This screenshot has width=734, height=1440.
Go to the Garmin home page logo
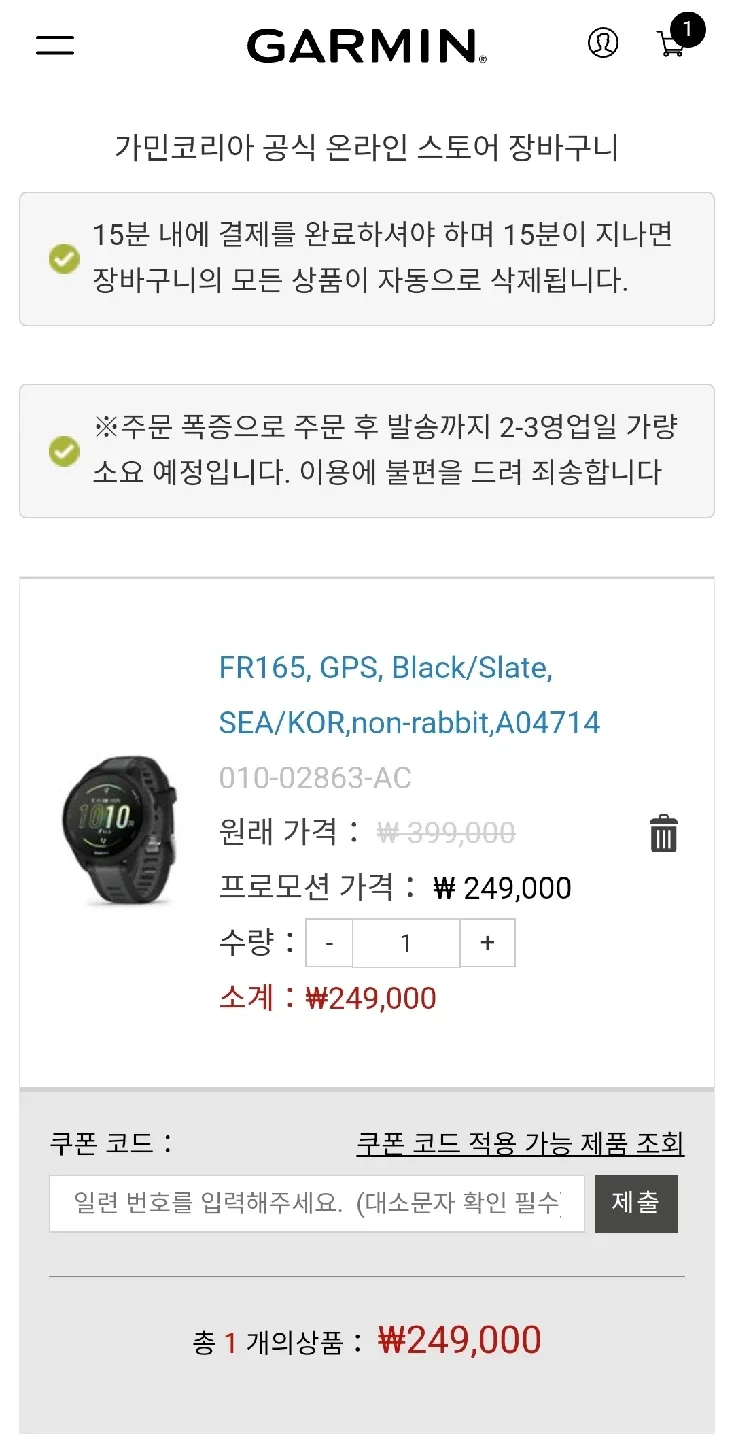366,46
